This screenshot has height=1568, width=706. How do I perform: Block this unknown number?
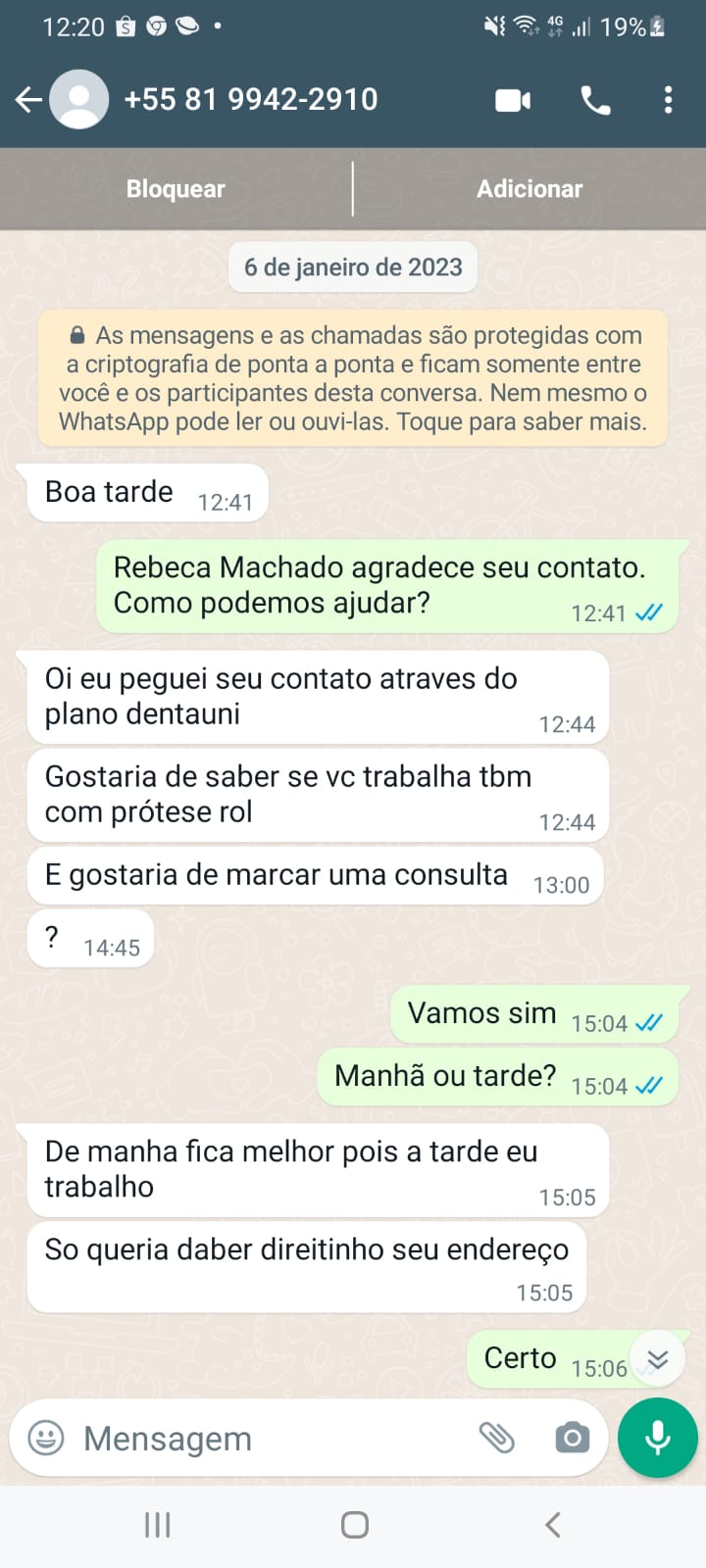coord(176,189)
